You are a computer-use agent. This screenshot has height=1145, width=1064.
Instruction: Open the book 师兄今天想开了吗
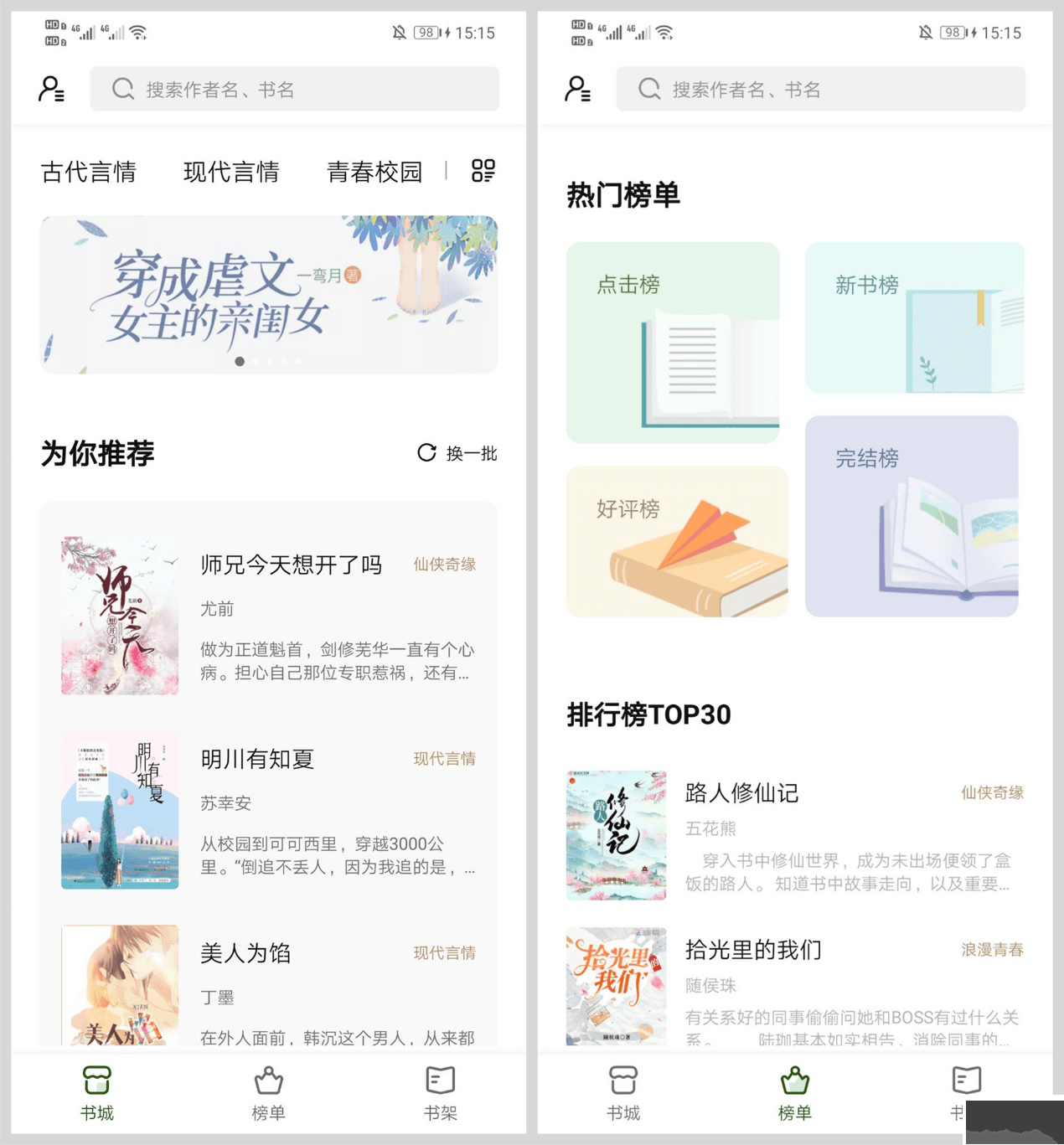coord(291,565)
